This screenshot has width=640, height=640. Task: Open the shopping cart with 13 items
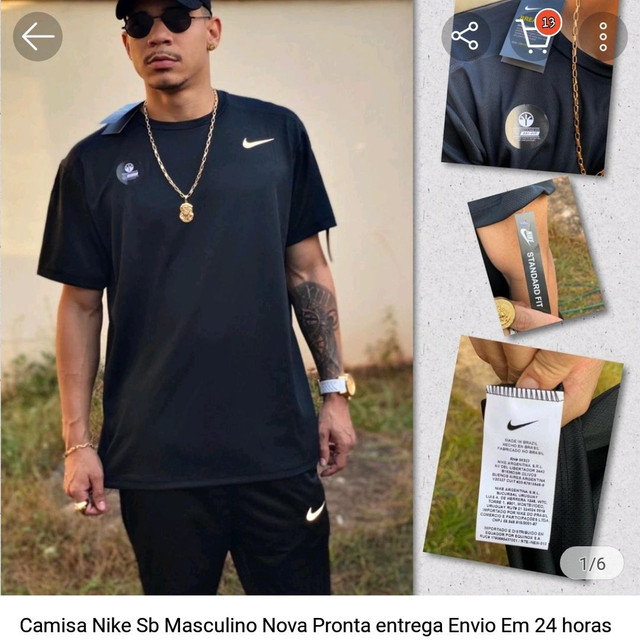(534, 37)
